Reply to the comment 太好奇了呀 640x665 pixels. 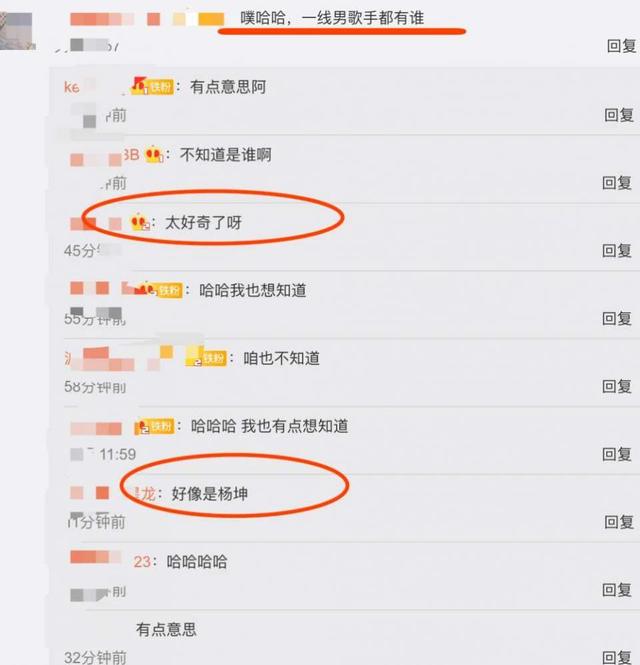[617, 251]
